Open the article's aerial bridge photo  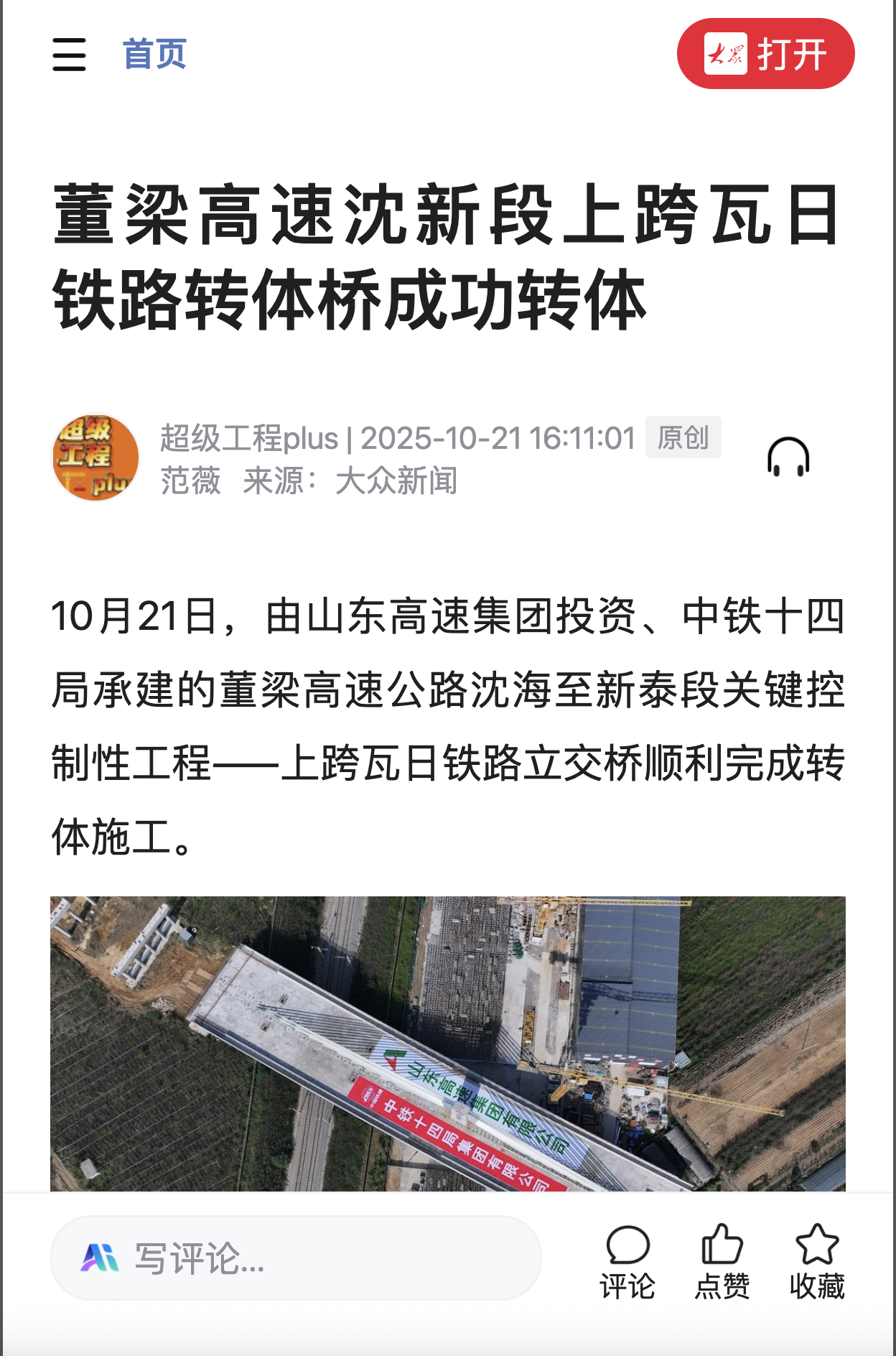tap(447, 1043)
